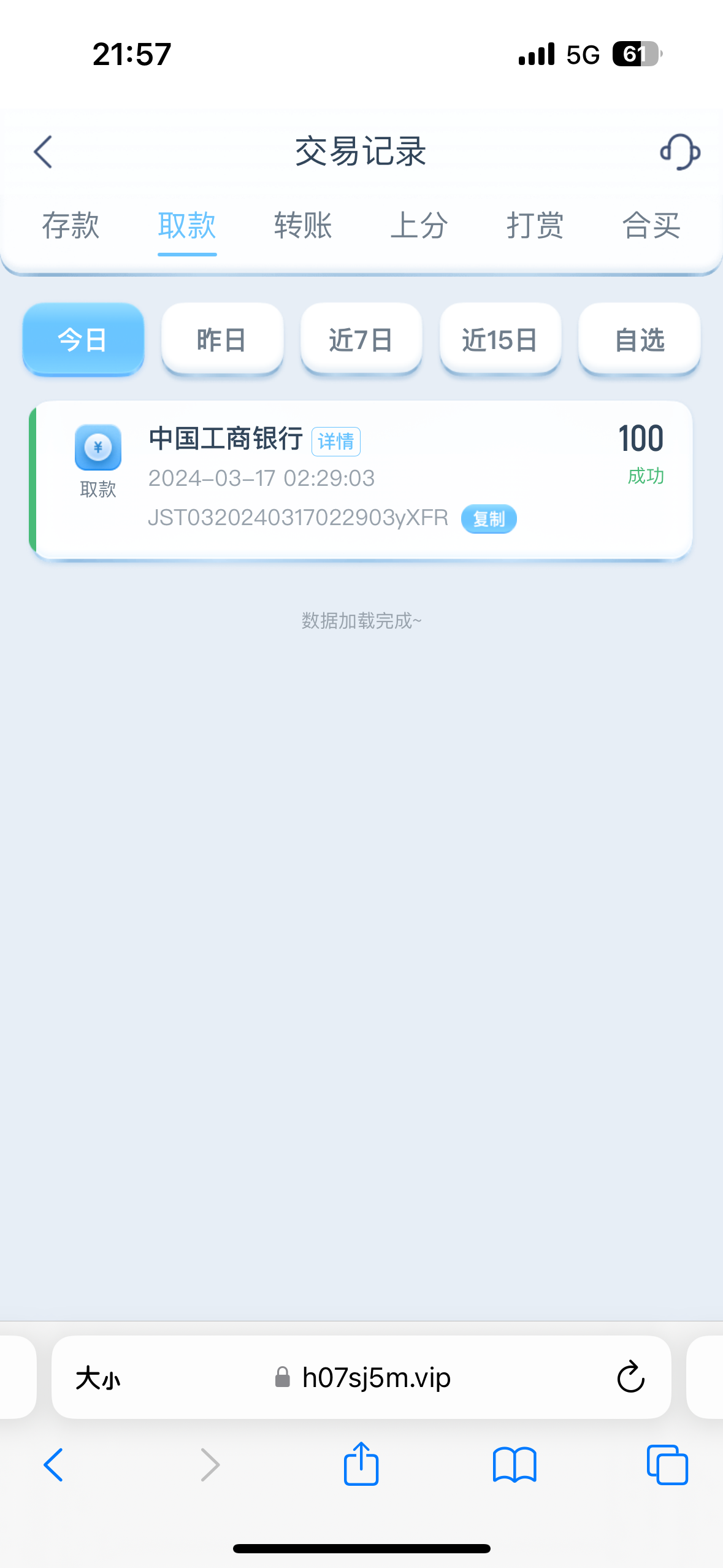Switch to the 打赏 tab

535,225
